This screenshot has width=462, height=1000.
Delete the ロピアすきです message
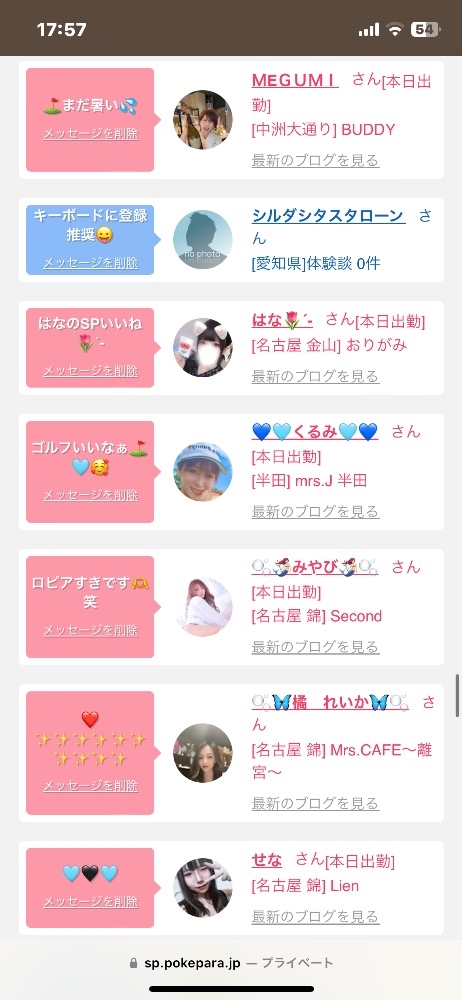(x=90, y=630)
